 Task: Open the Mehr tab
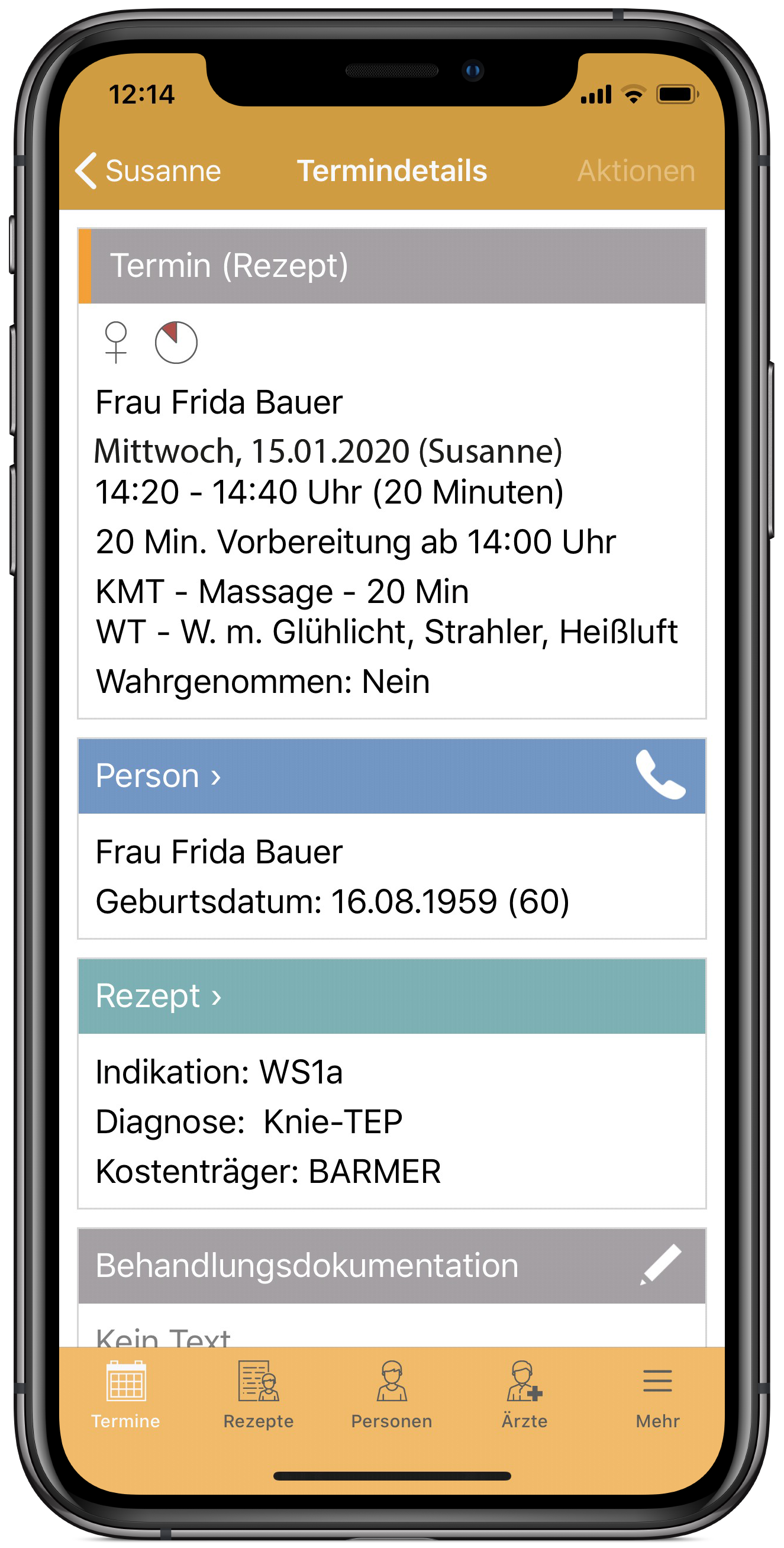[657, 1394]
